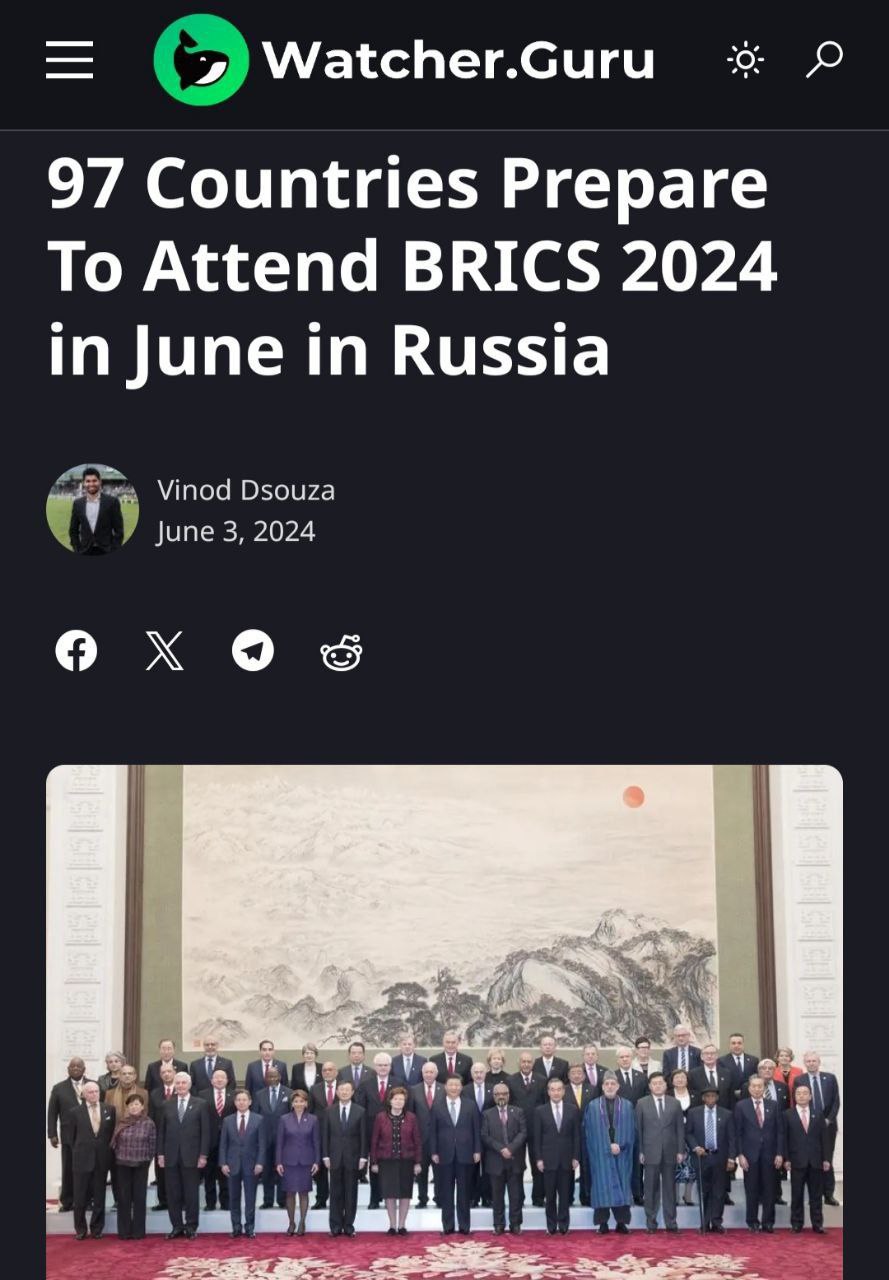Go to Watcher.Guru homepage via logo
The height and width of the screenshot is (1280, 889).
coord(404,60)
